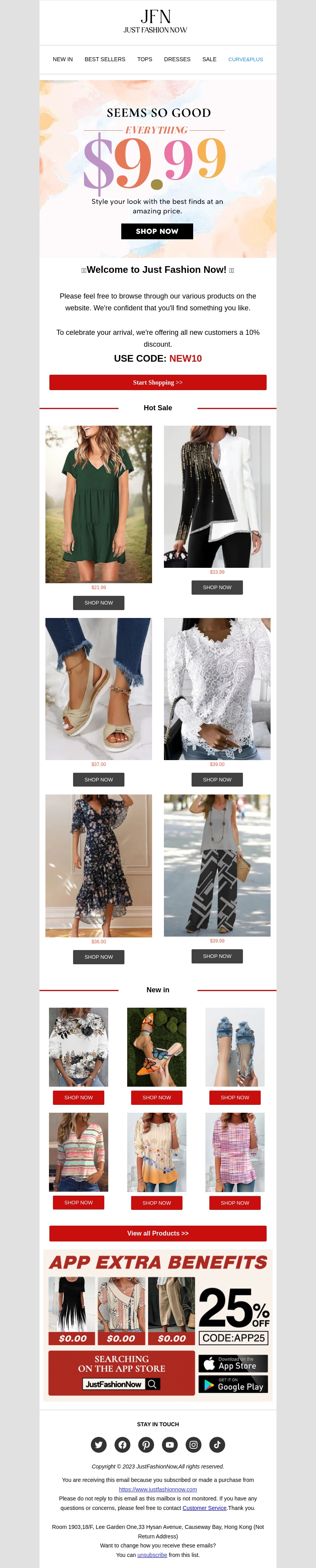The width and height of the screenshot is (316, 1568).
Task: Open the Instagram icon
Action: point(194,1444)
